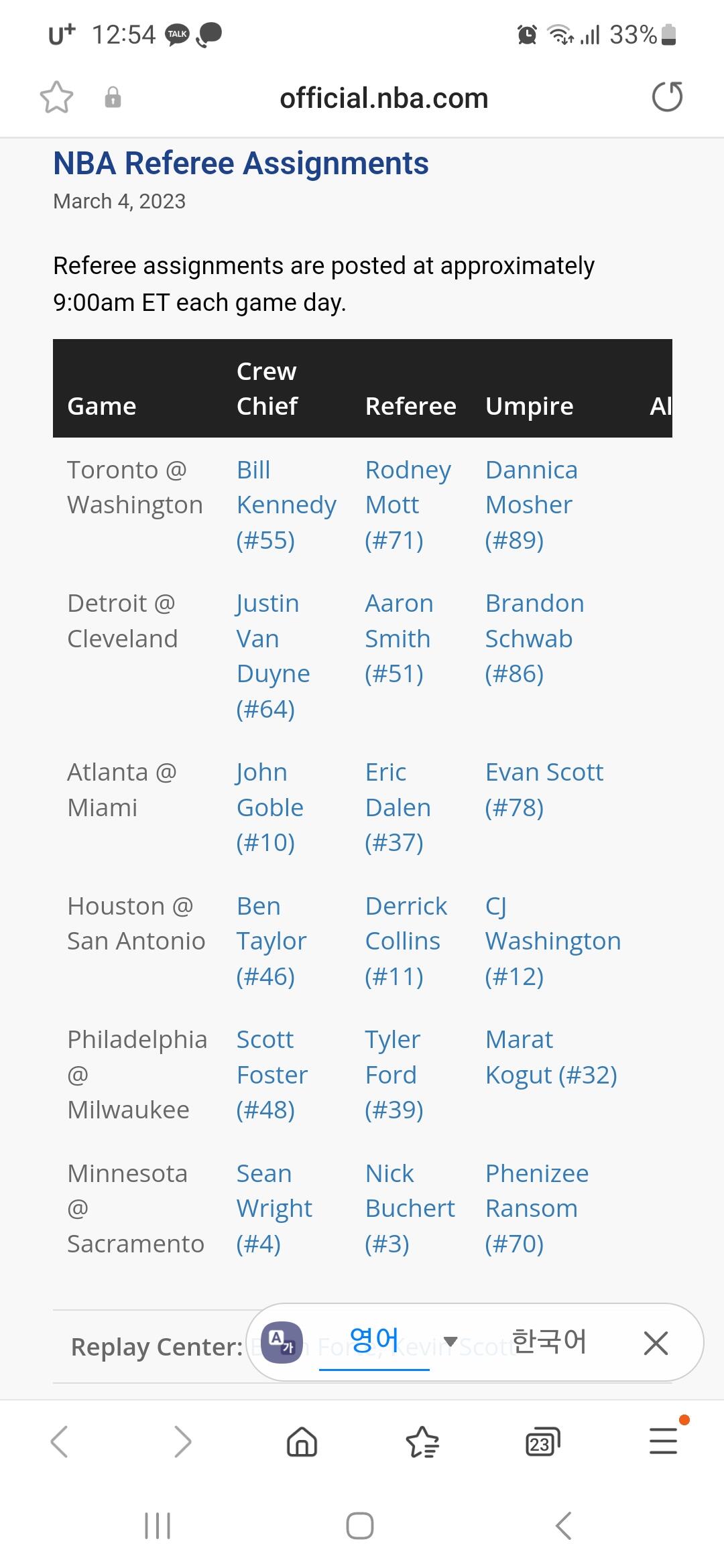Open Rodney Mott (#71) referee link
Screen dimensions: 724x1568
[x=408, y=505]
